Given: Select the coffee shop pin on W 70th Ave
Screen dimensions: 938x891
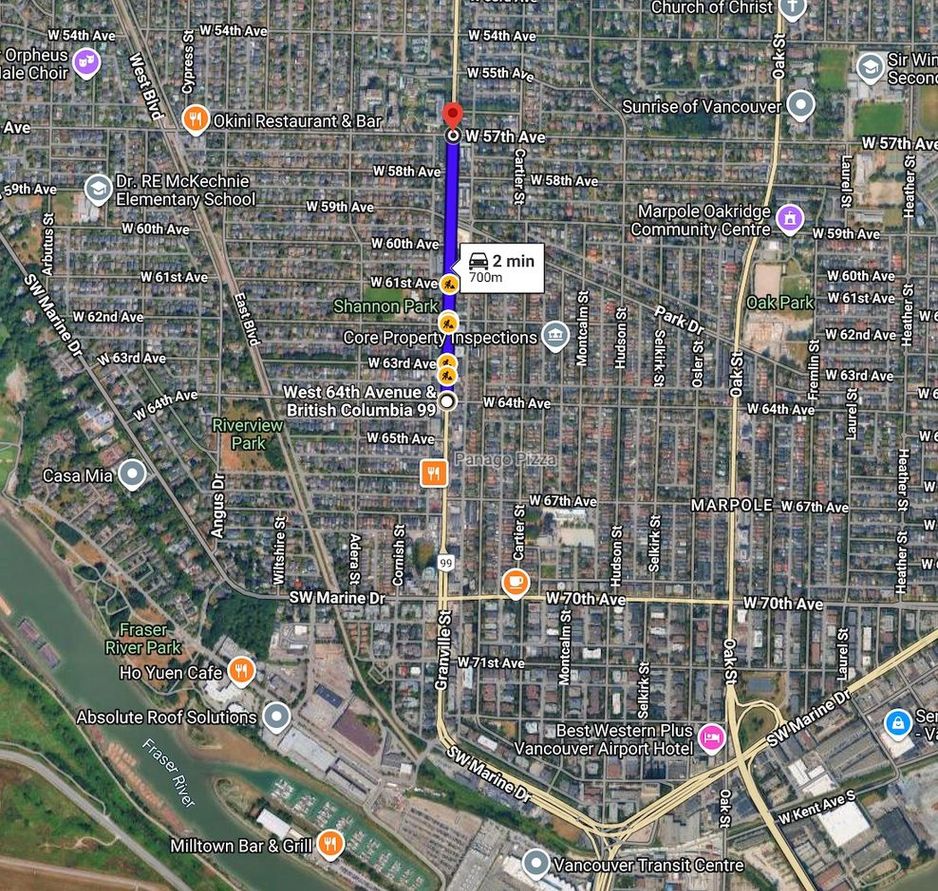Looking at the screenshot, I should pos(515,582).
